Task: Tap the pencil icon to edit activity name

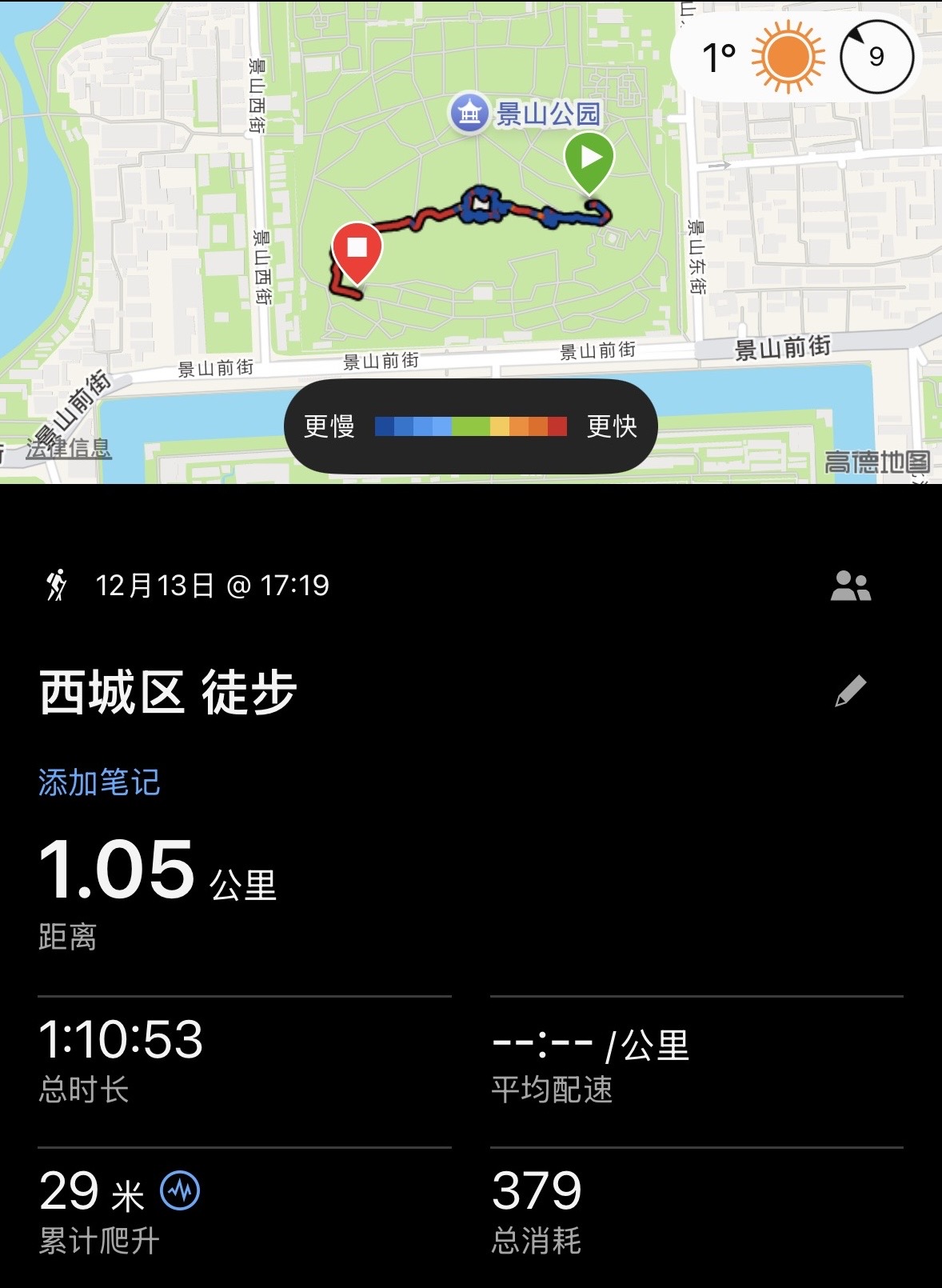Action: click(850, 690)
